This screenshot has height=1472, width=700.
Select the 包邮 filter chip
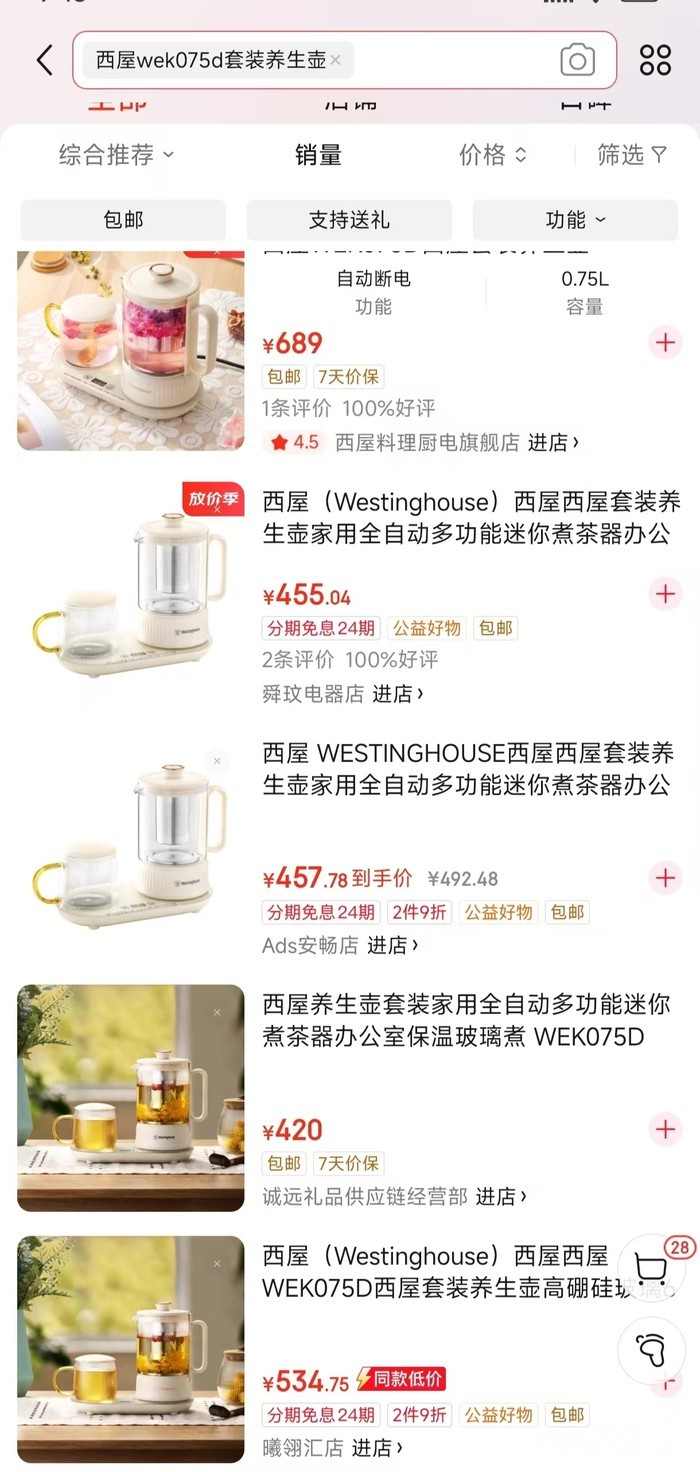pyautogui.click(x=123, y=220)
